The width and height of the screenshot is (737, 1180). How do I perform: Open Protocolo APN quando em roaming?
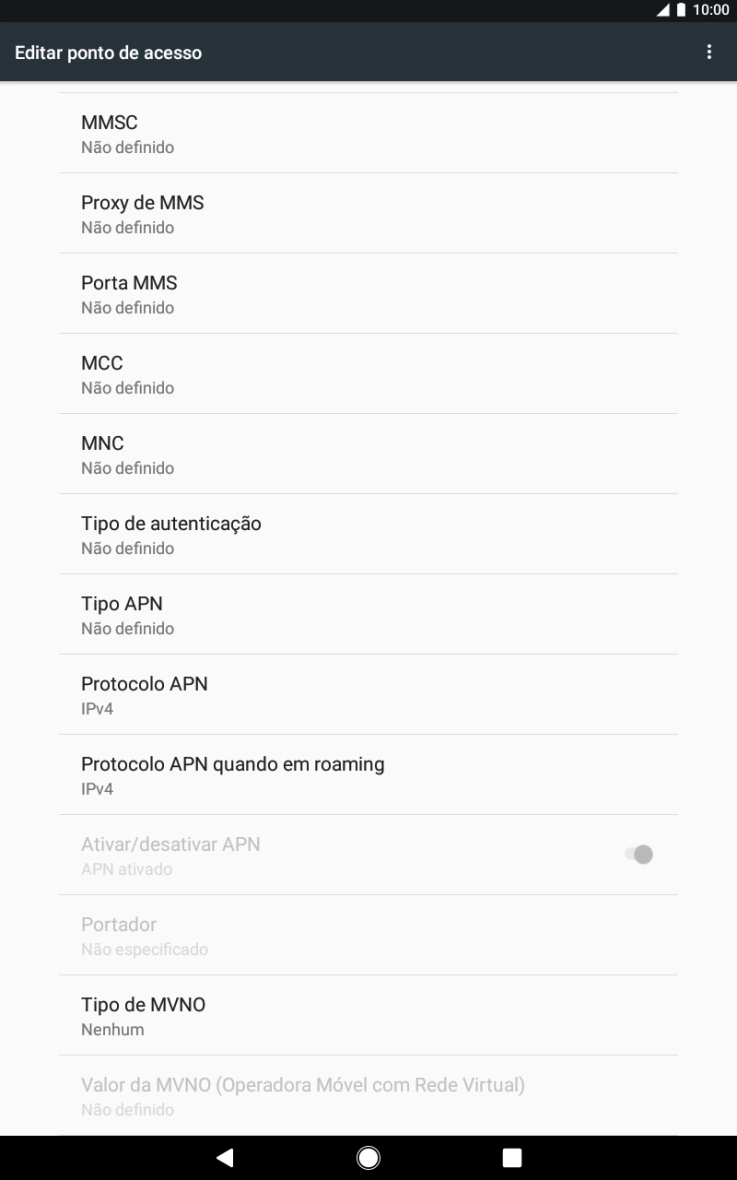pos(368,774)
